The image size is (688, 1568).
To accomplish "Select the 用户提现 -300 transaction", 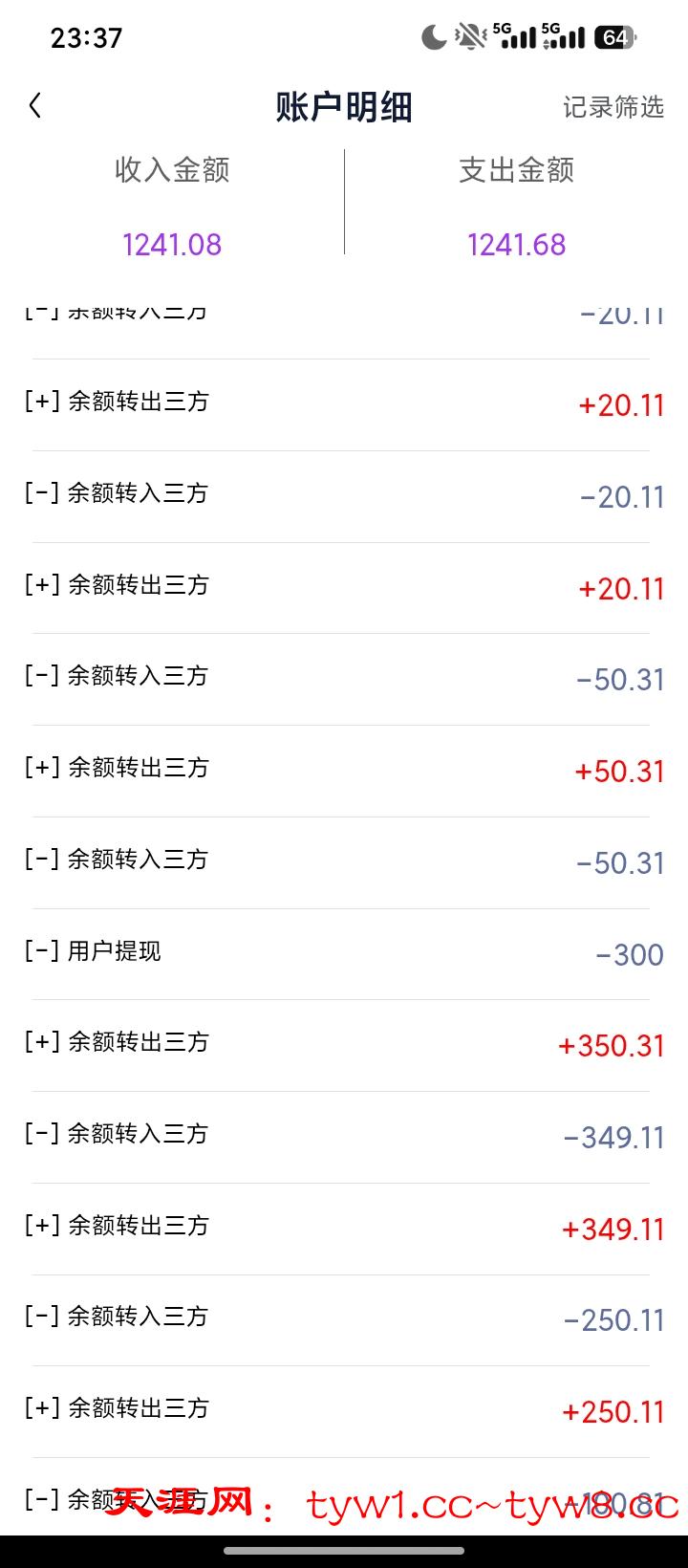I will click(344, 950).
